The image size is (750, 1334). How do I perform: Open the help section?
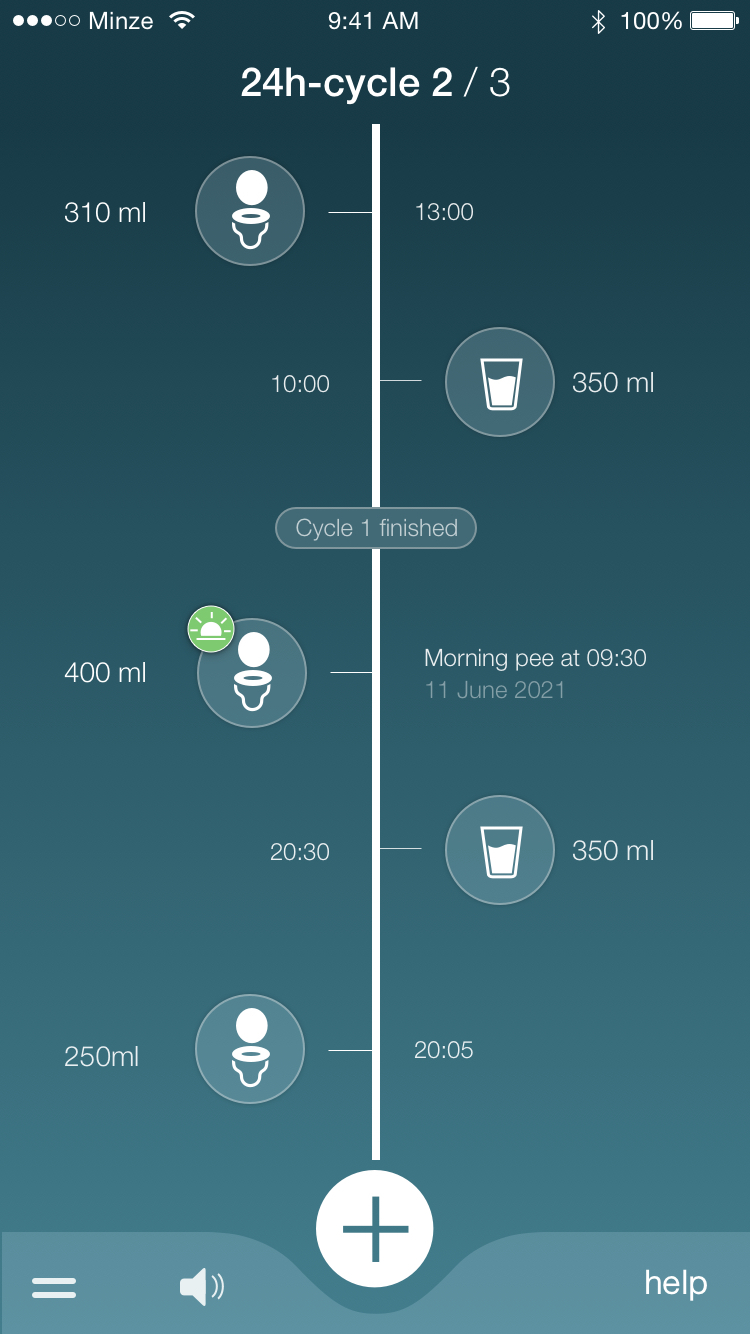tap(675, 1283)
